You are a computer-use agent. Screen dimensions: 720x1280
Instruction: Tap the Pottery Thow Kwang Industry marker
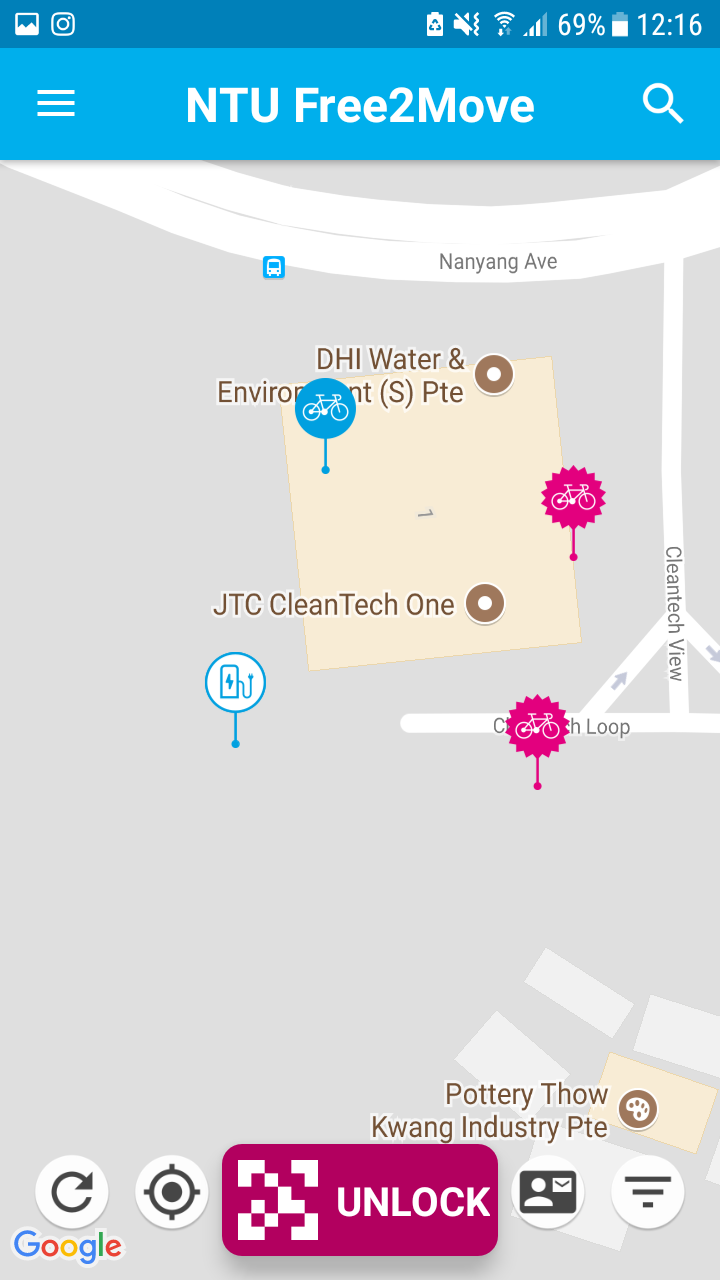(x=637, y=1107)
